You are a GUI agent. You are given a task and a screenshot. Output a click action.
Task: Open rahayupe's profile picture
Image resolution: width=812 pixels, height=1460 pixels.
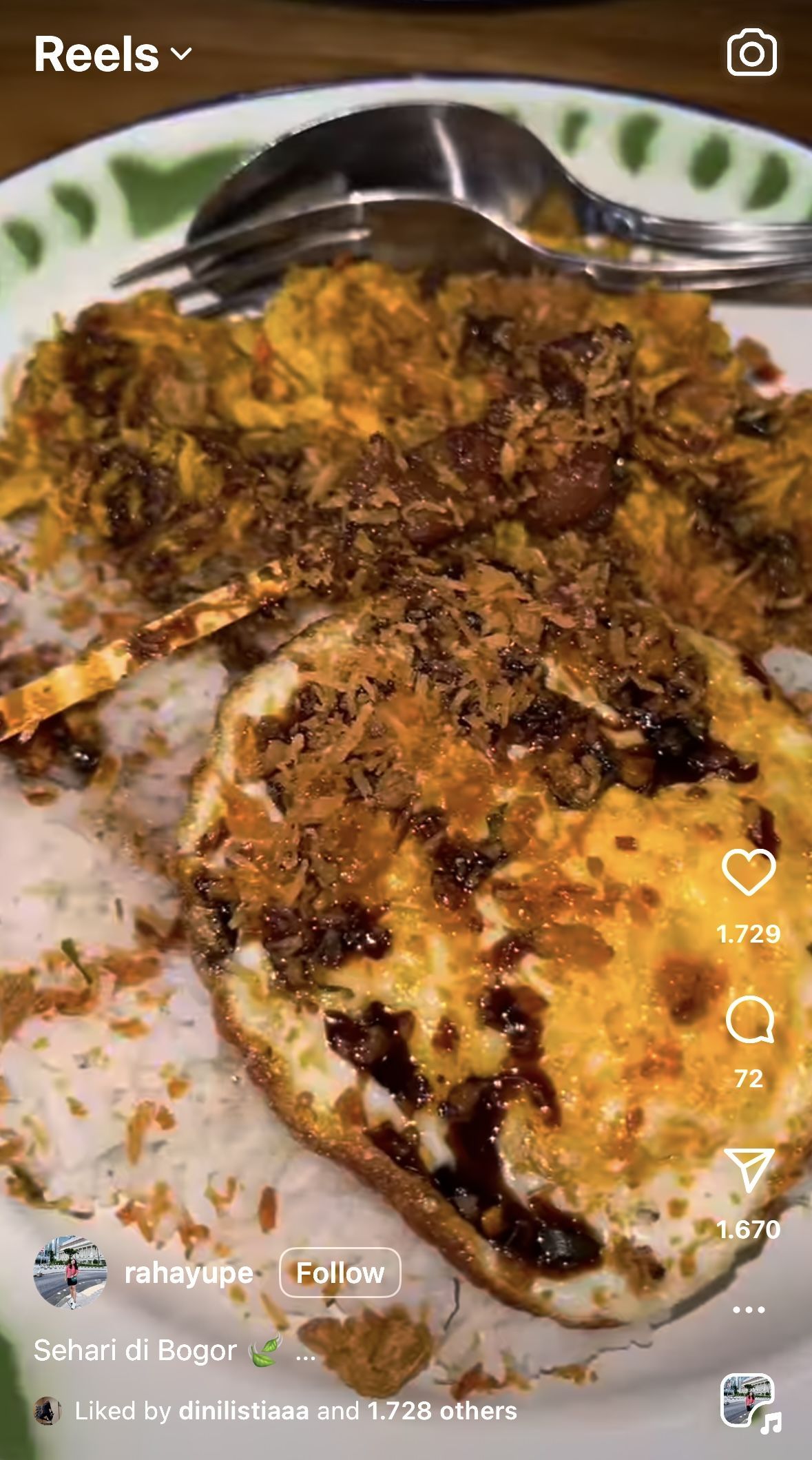70,1272
